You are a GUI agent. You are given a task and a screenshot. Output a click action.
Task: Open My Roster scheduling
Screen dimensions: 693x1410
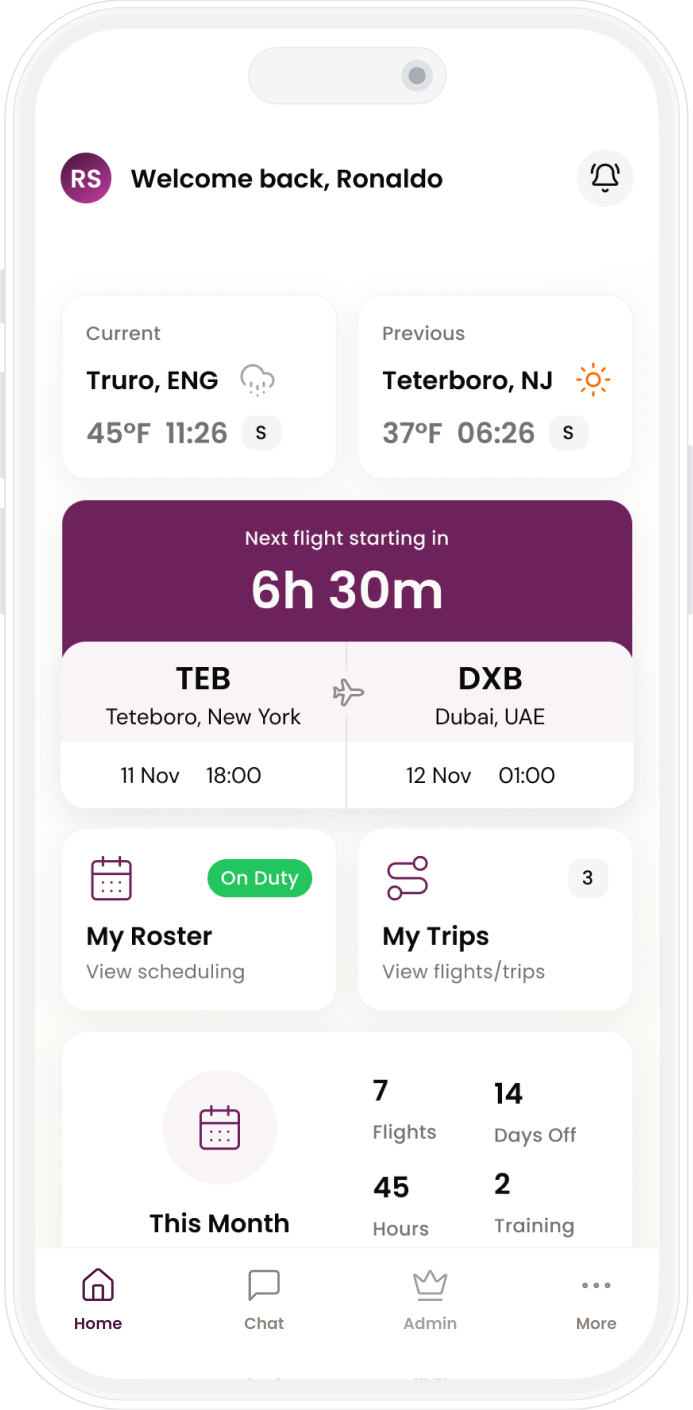point(199,919)
